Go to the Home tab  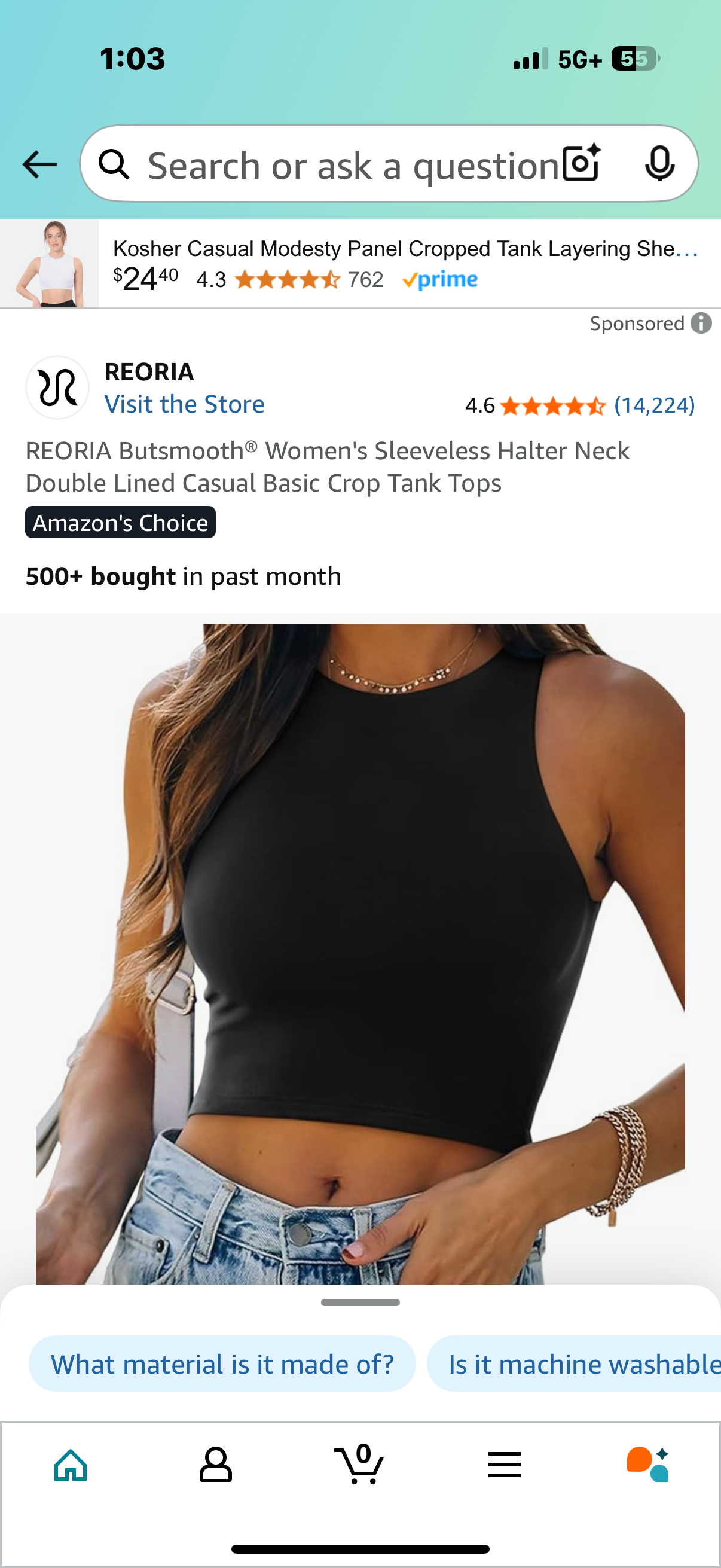pos(71,1465)
